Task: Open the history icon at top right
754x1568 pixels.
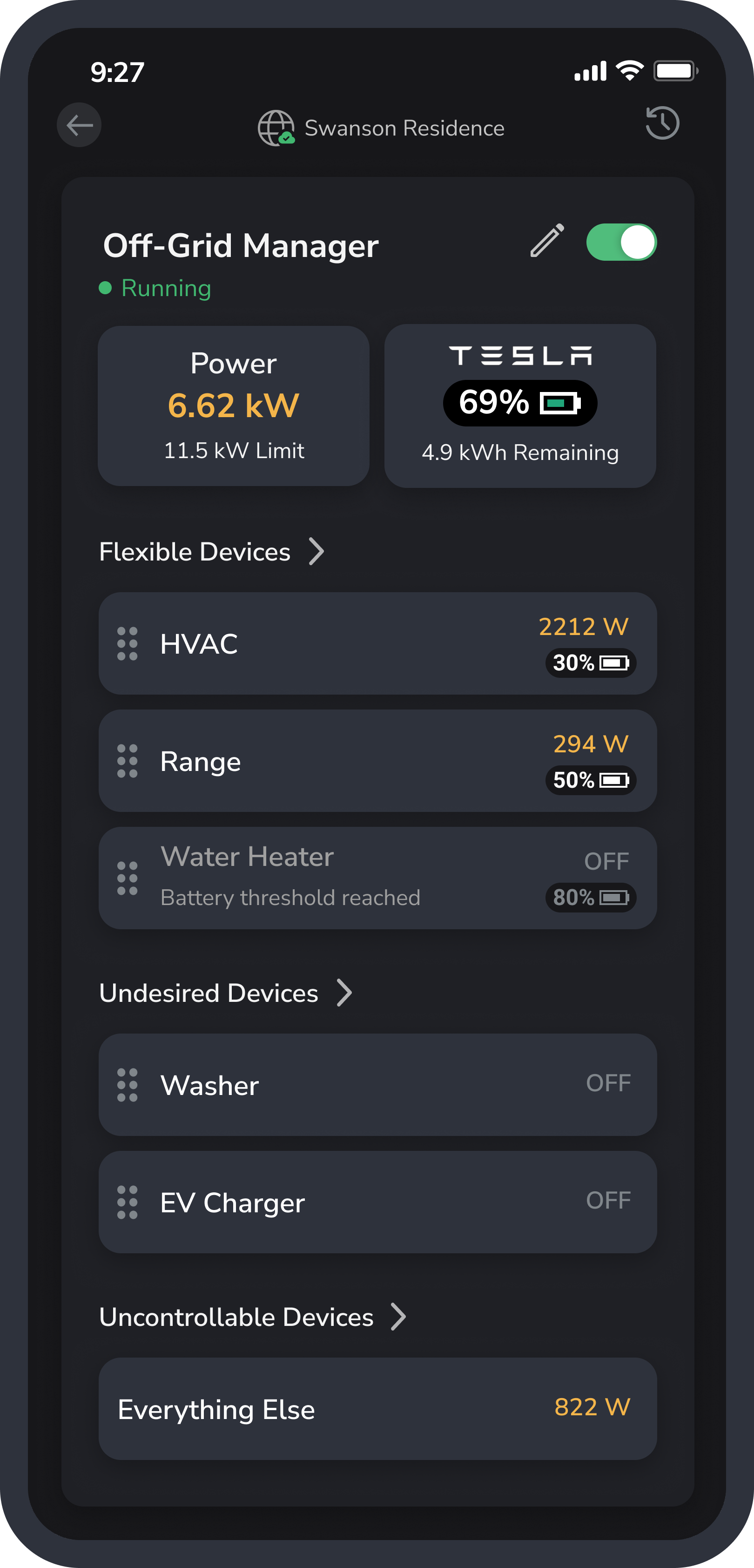Action: 662,123
